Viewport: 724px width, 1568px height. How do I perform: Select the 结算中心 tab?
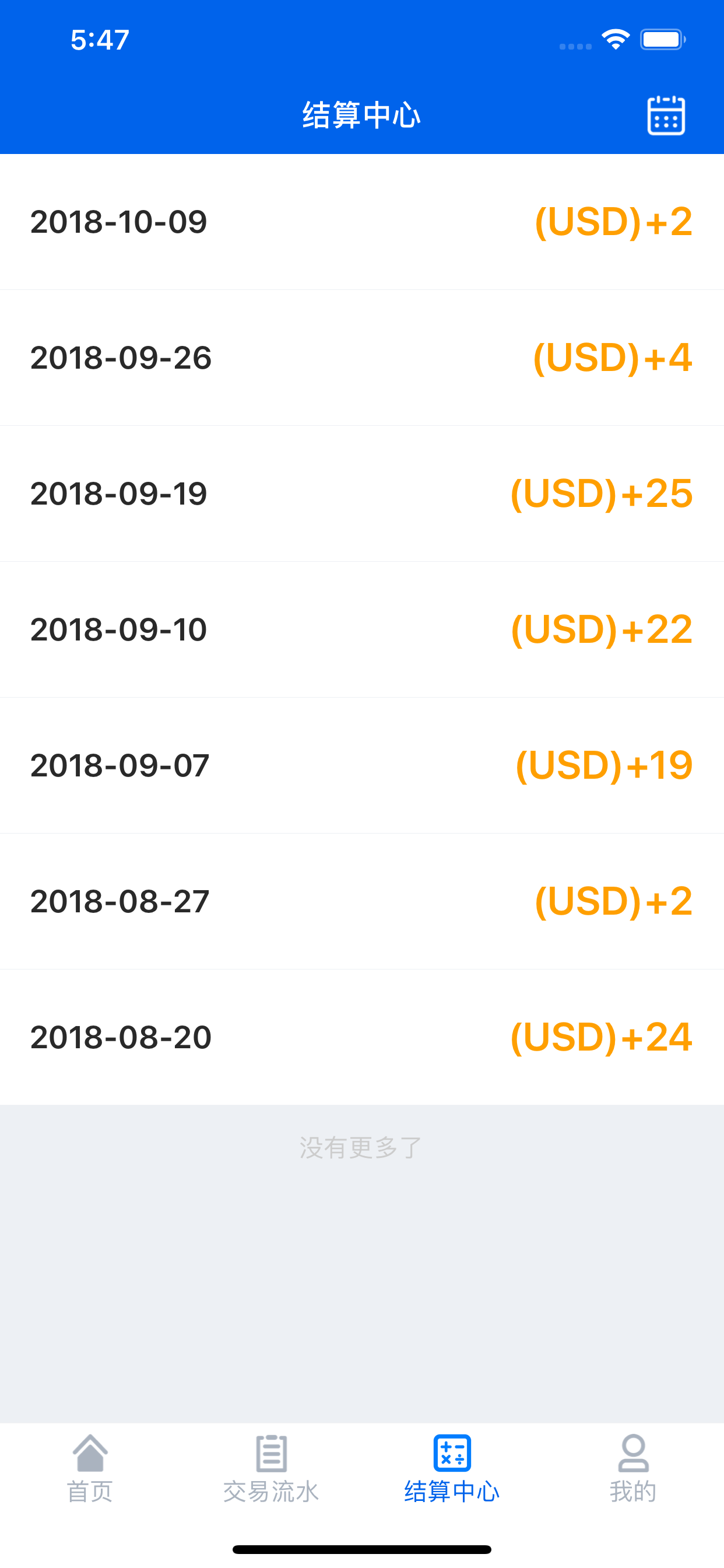point(452,1468)
